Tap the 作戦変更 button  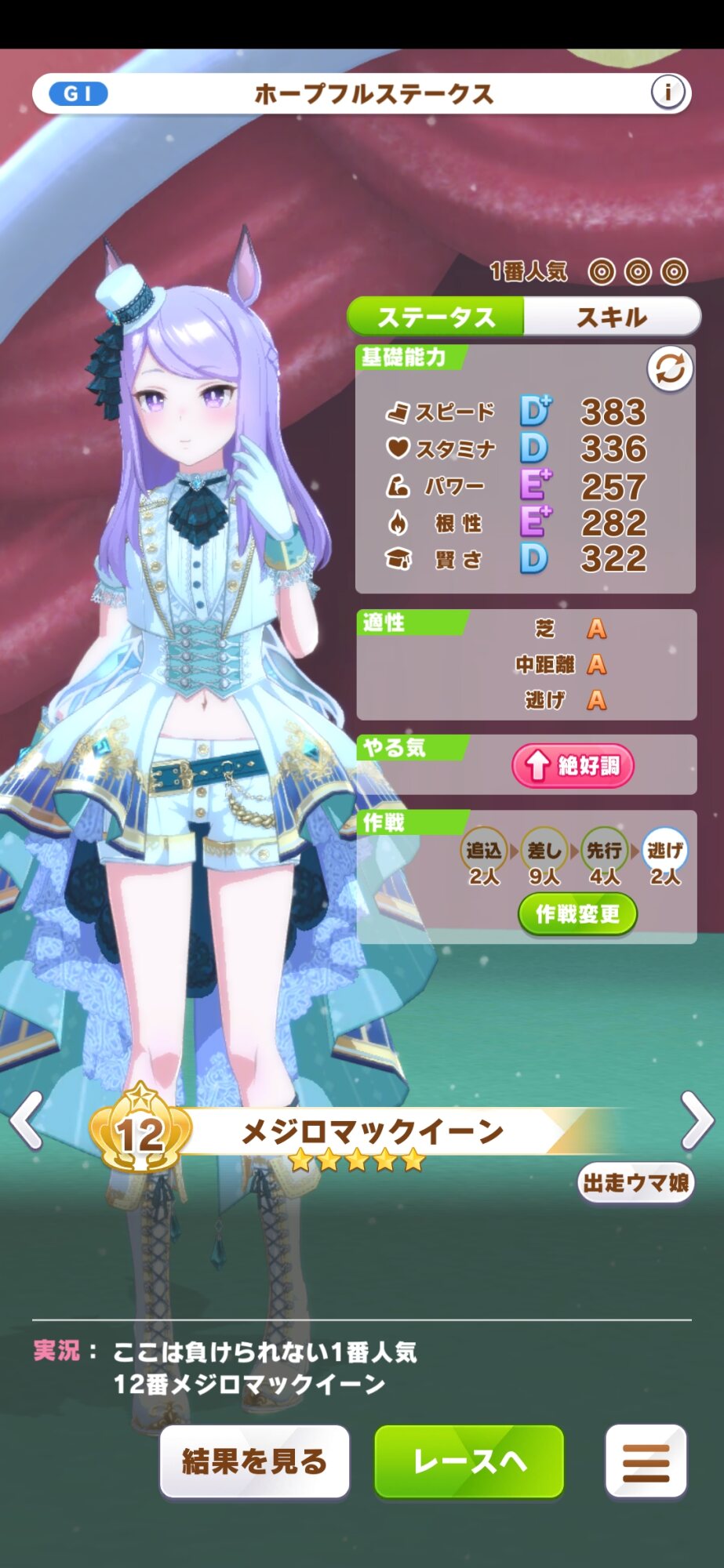point(577,914)
